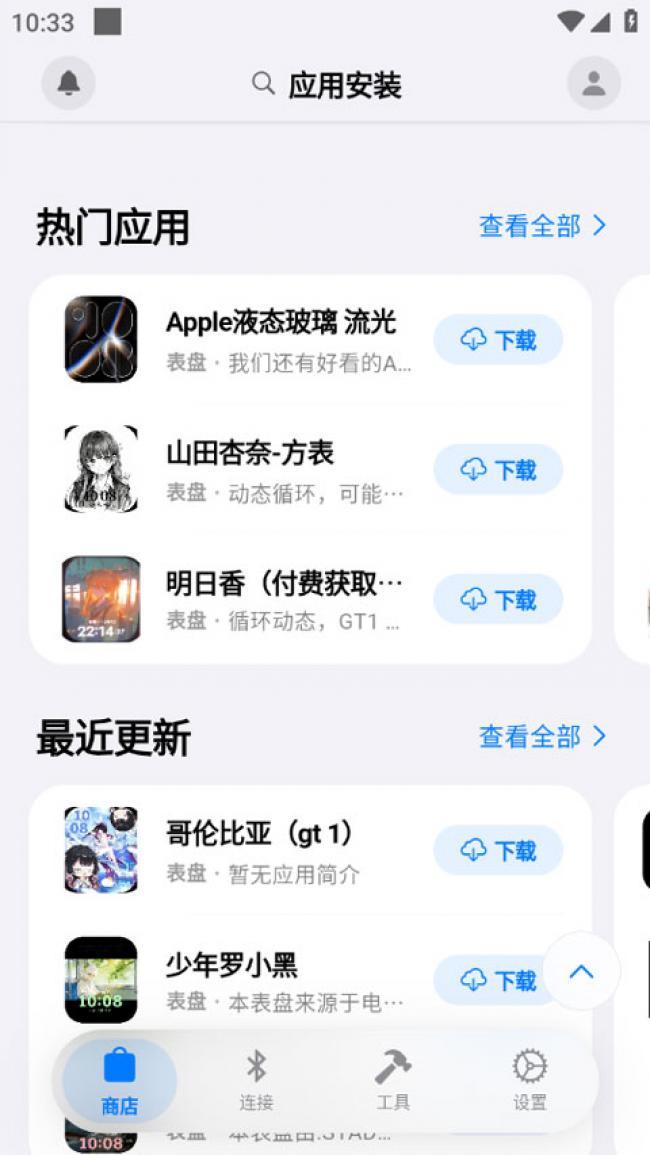650x1155 pixels.
Task: Open 少年罗小黑 details
Action: pos(280,978)
